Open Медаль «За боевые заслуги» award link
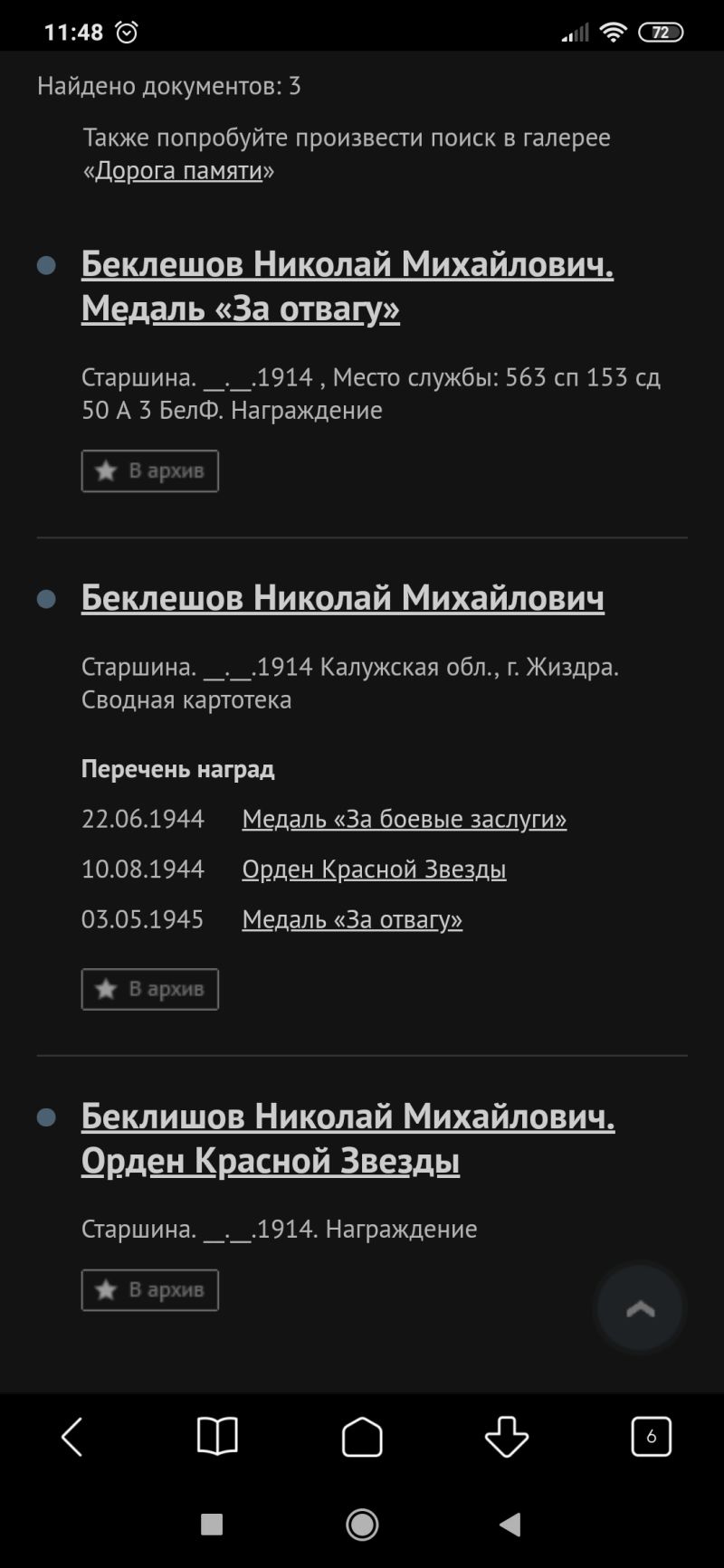This screenshot has height=1568, width=724. pos(405,819)
